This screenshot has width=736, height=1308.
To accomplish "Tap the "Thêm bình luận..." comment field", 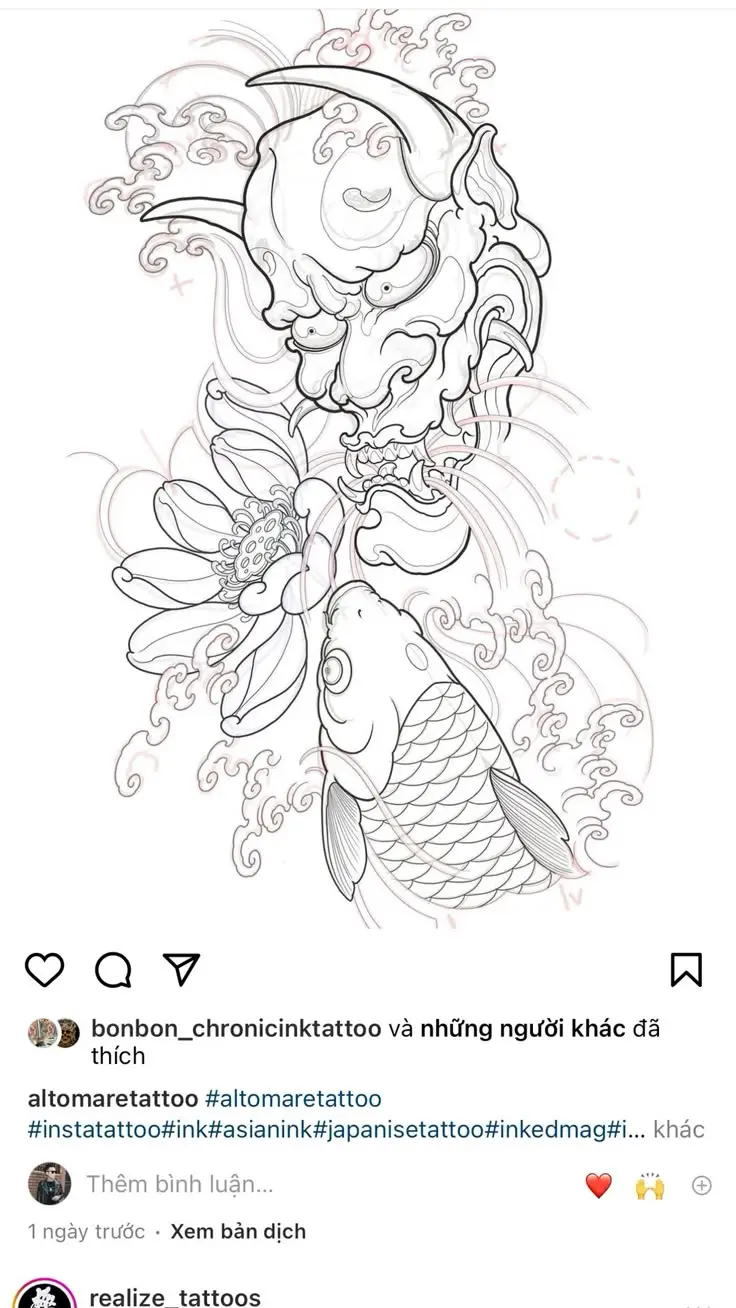I will 180,1185.
